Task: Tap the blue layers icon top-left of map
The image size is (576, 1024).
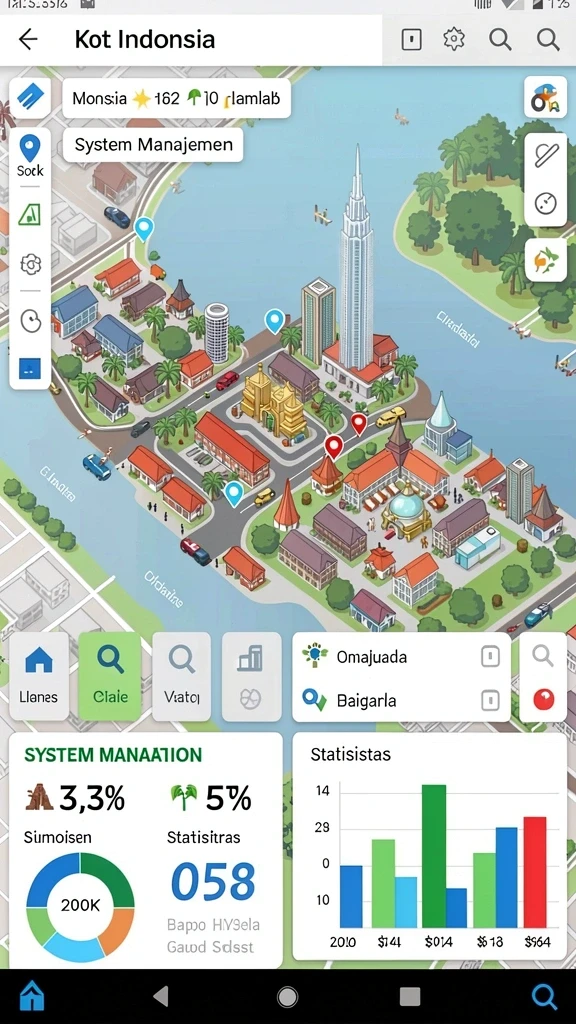Action: point(30,97)
